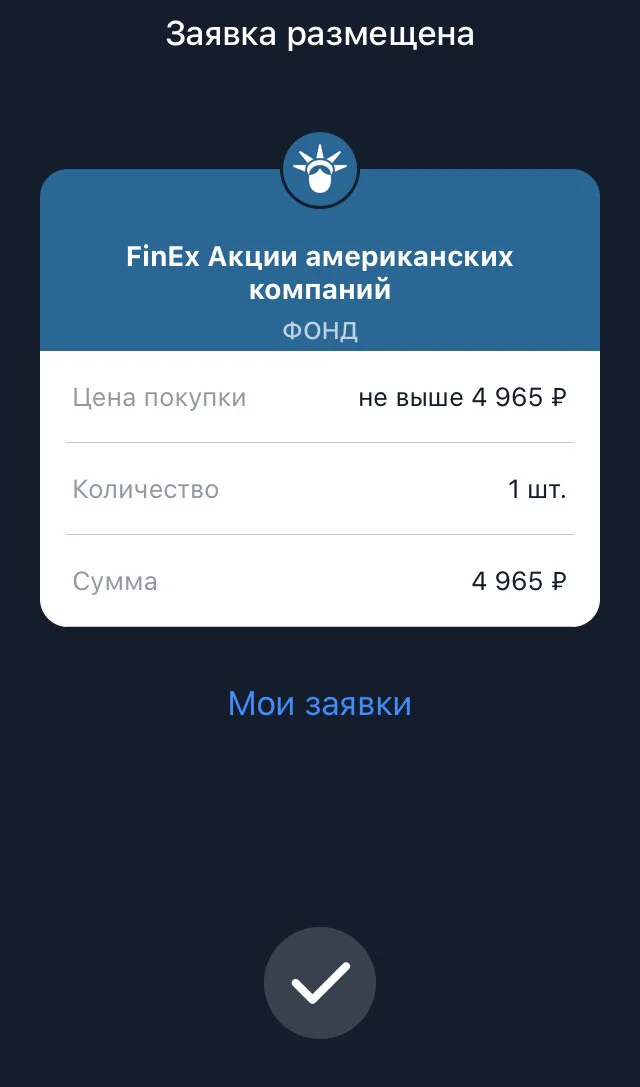Open the Мои заявки link
Screen dimensions: 640x1087
tap(320, 704)
